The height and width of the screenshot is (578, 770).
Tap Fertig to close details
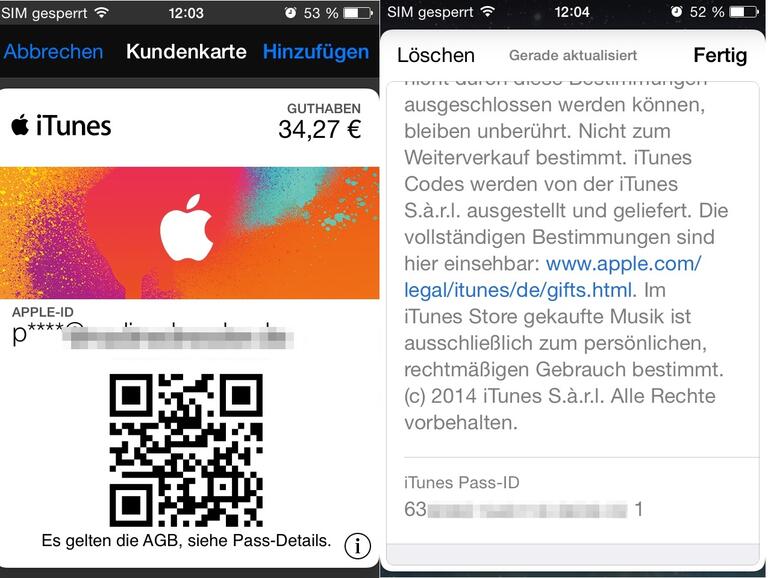[720, 55]
